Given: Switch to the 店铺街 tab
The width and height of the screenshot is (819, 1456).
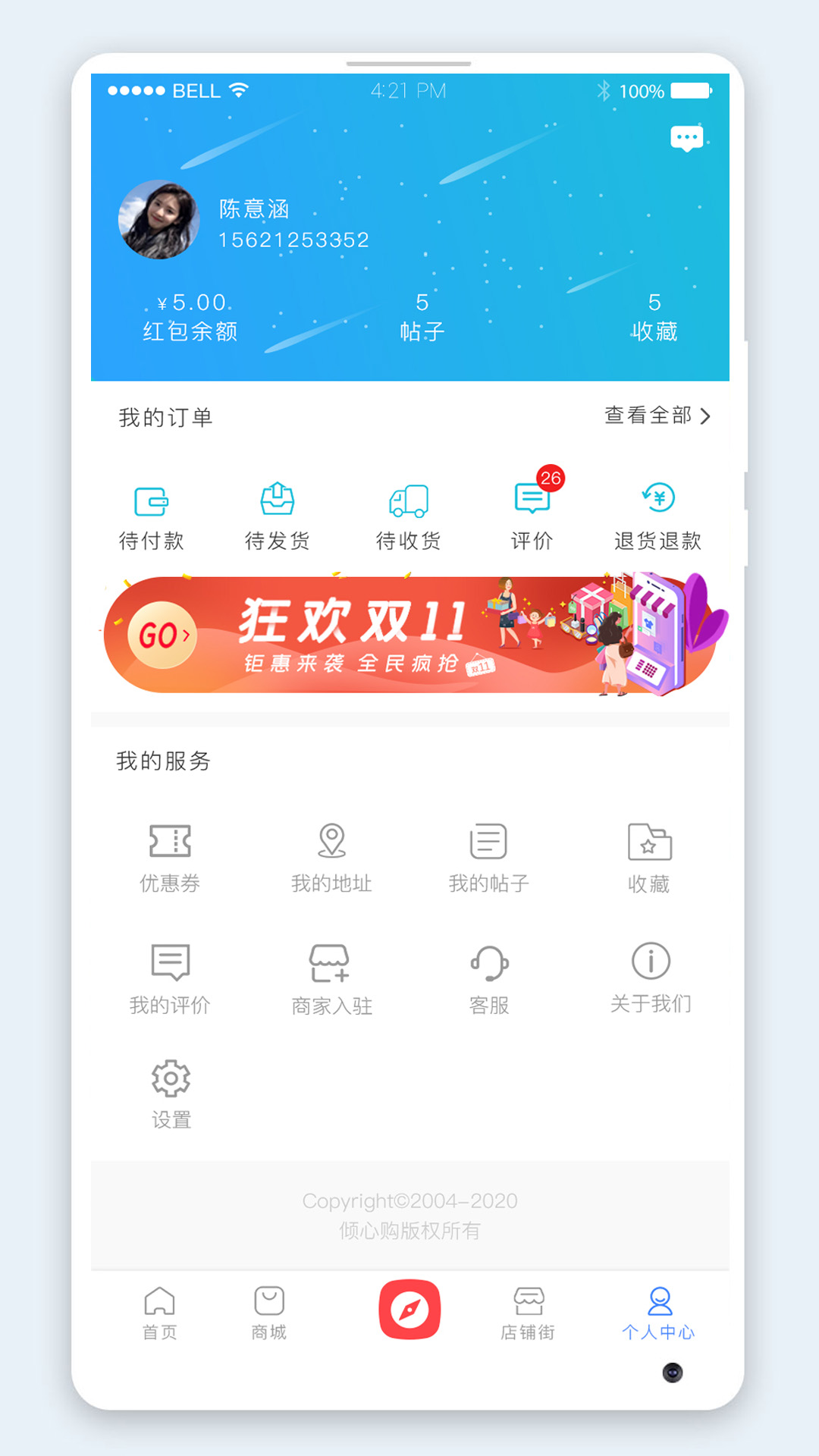Looking at the screenshot, I should coord(528,1313).
